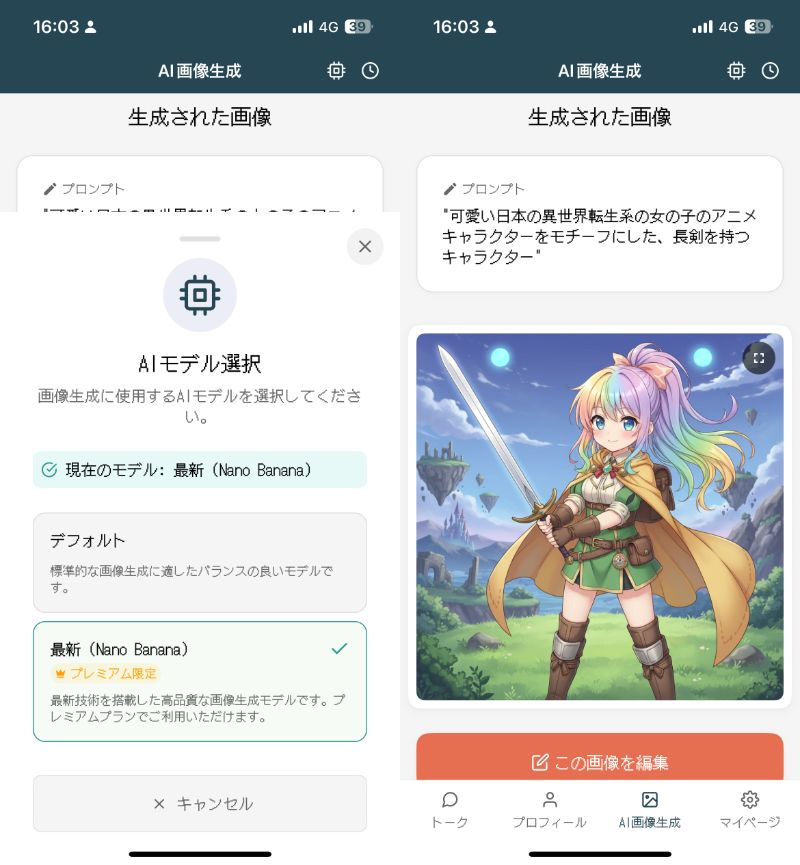Select the デフォルト model option
Screen dimensions: 800x865
(200, 562)
